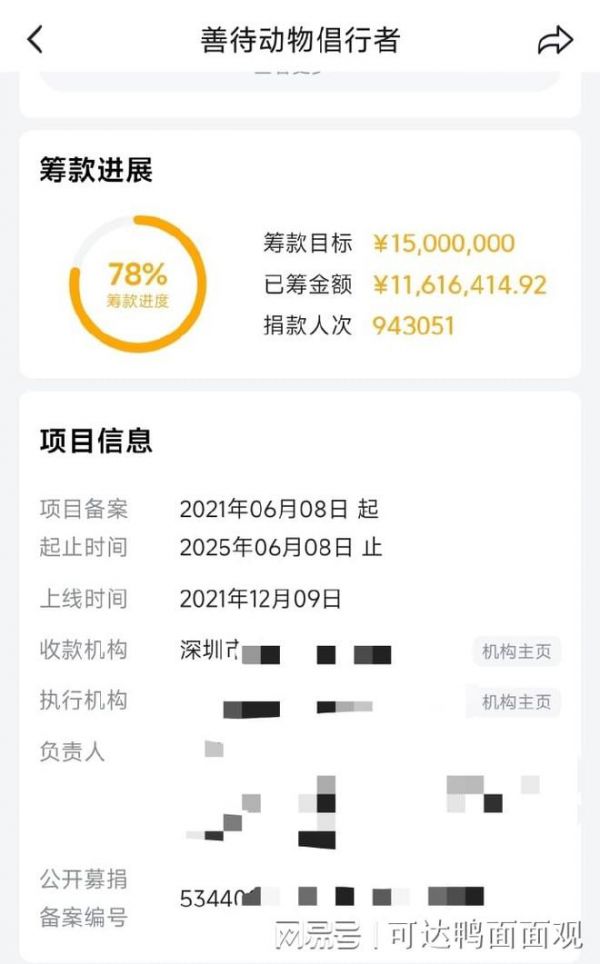Share this fundraising project page
The height and width of the screenshot is (964, 600).
pos(555,41)
